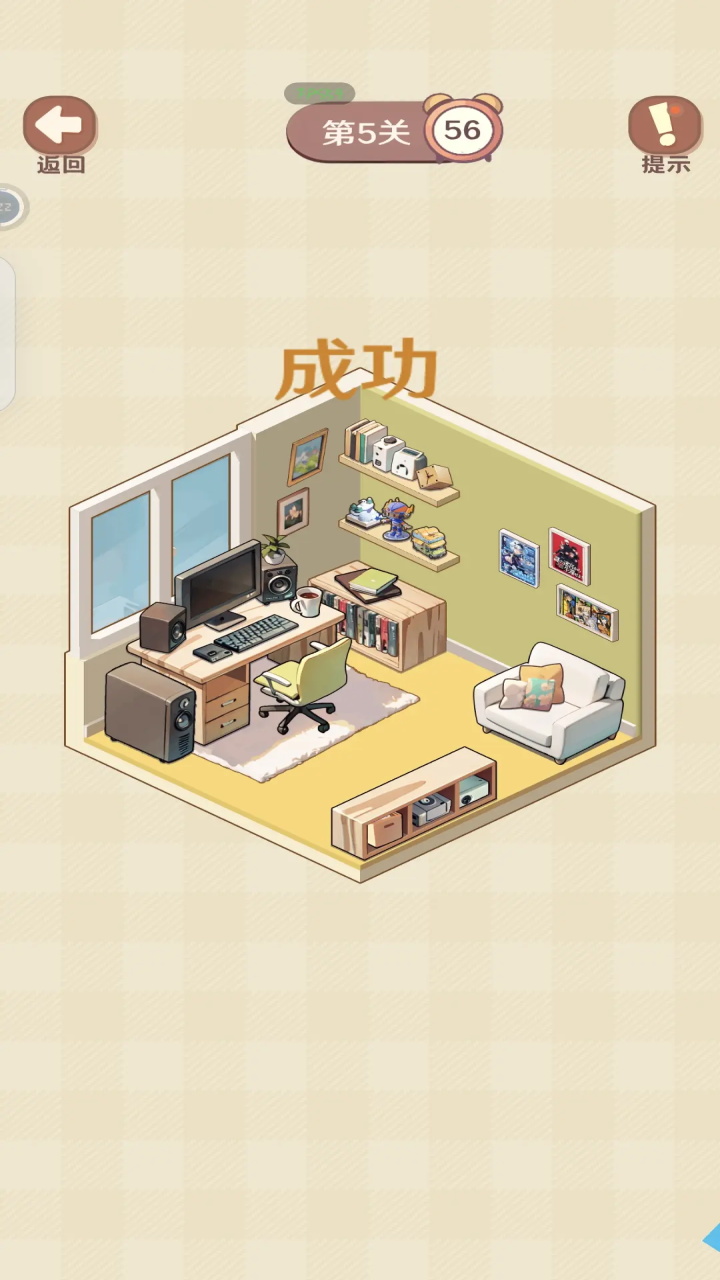Open the 提示 hint button
This screenshot has width=720, height=1280.
(x=664, y=126)
